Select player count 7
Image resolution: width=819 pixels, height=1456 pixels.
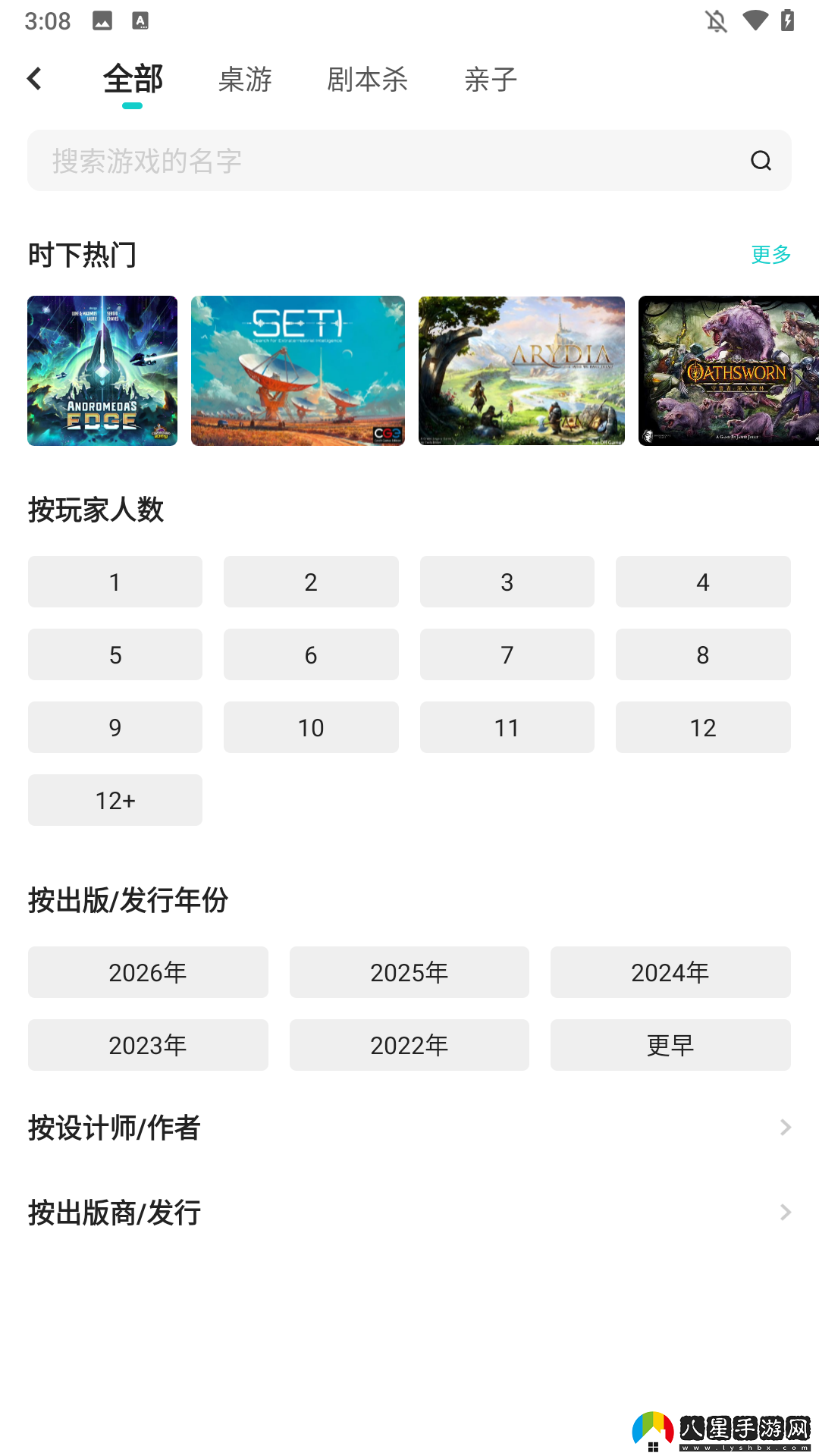(507, 654)
